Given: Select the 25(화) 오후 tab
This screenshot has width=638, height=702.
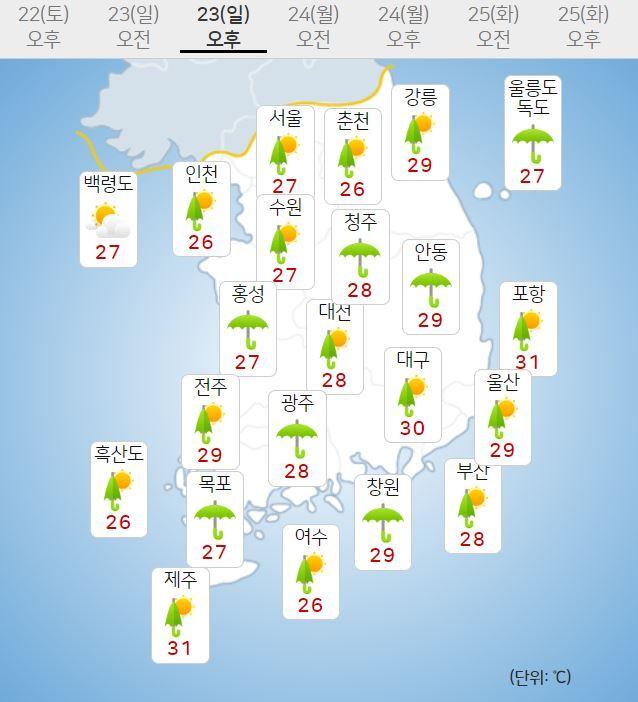Looking at the screenshot, I should coord(583,27).
